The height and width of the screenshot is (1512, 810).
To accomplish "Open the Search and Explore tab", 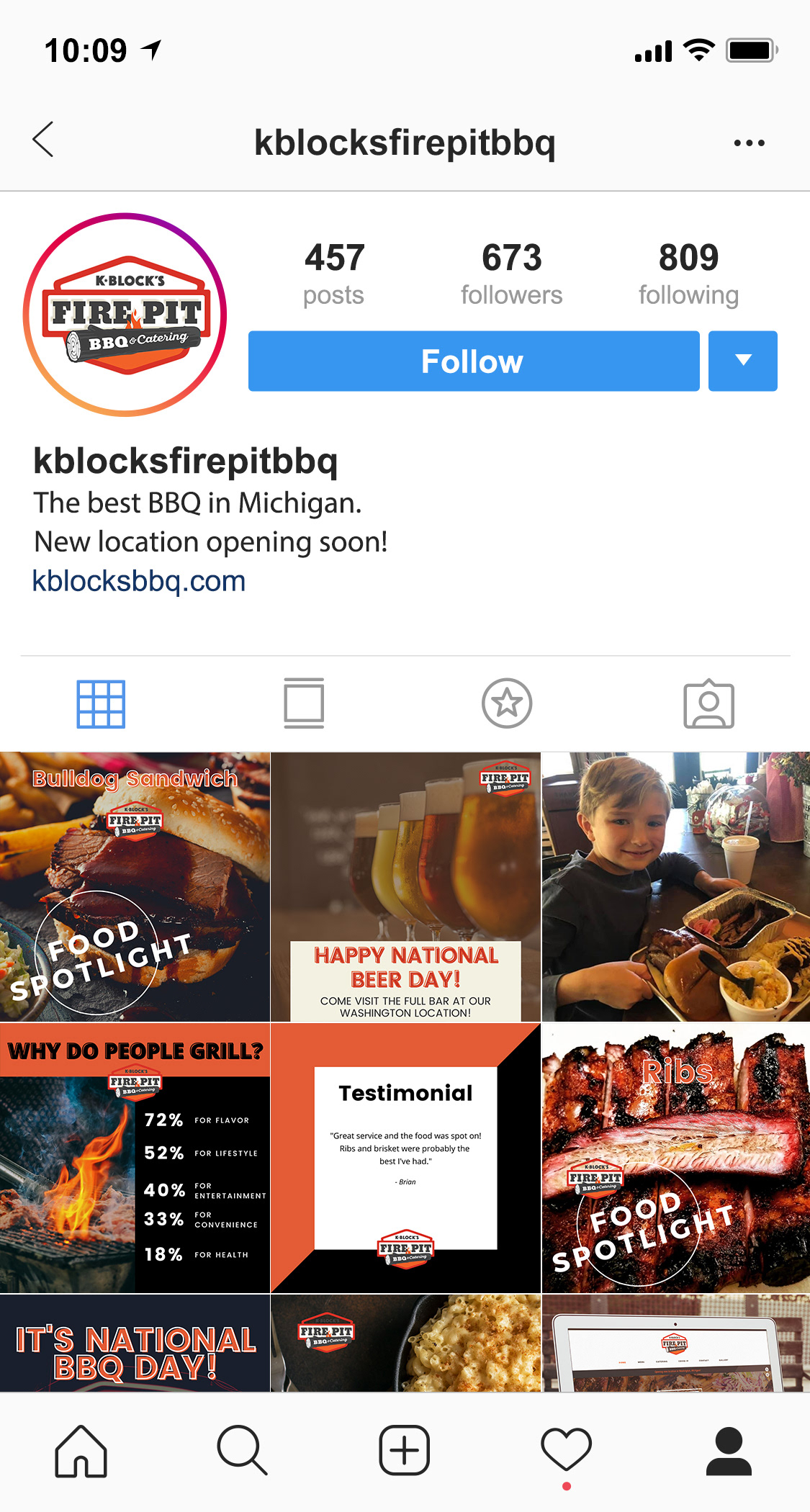I will pyautogui.click(x=243, y=1451).
